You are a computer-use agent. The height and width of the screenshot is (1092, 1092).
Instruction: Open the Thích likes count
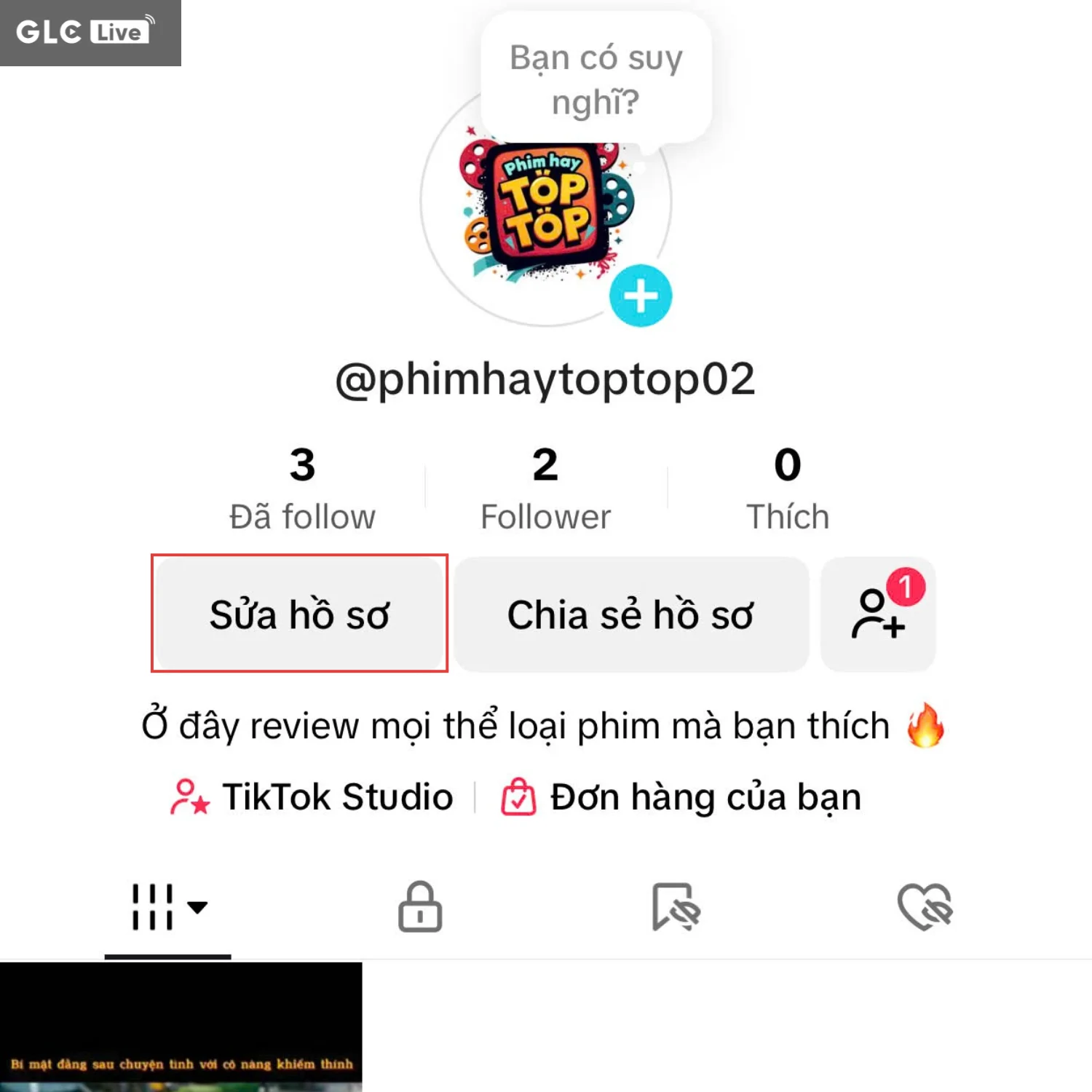(x=788, y=489)
